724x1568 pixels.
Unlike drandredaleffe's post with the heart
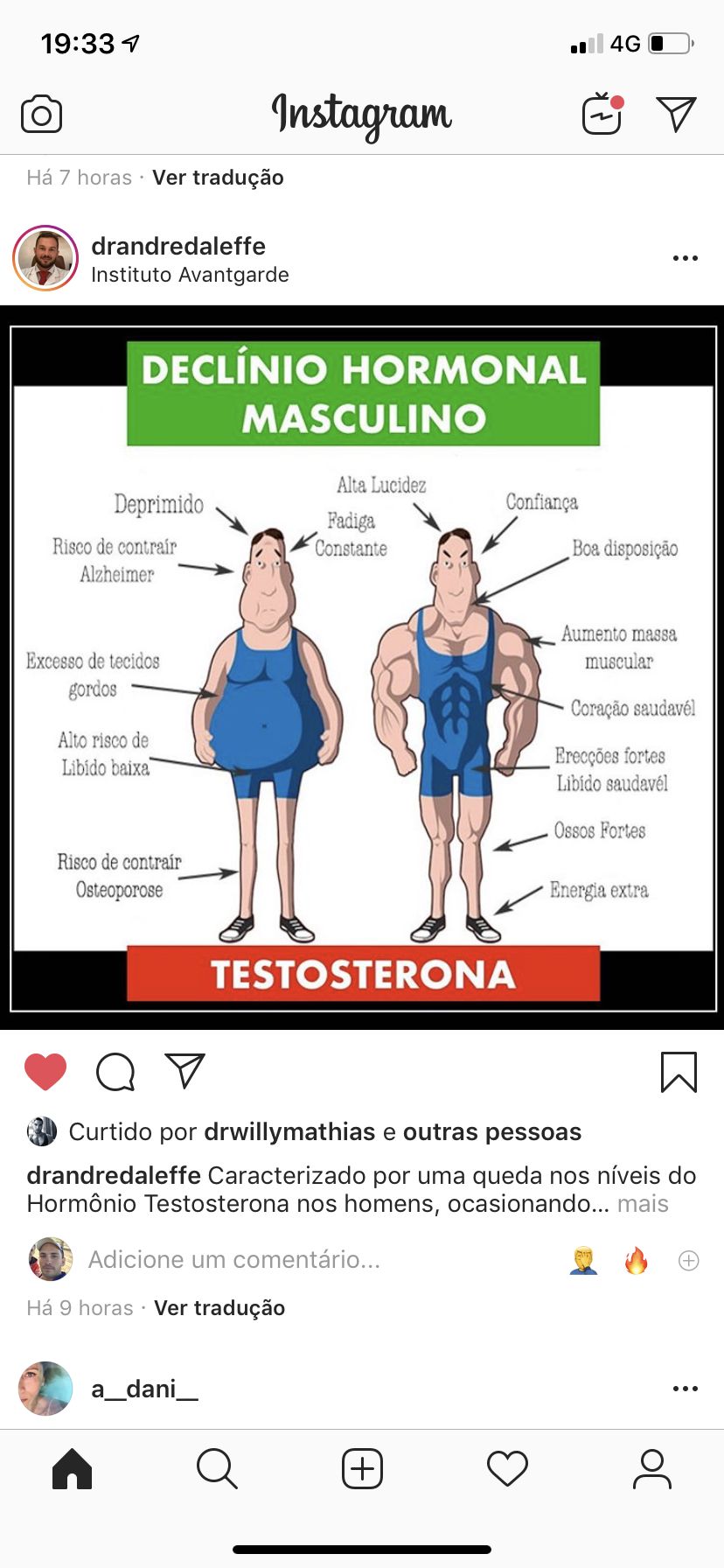point(45,1072)
